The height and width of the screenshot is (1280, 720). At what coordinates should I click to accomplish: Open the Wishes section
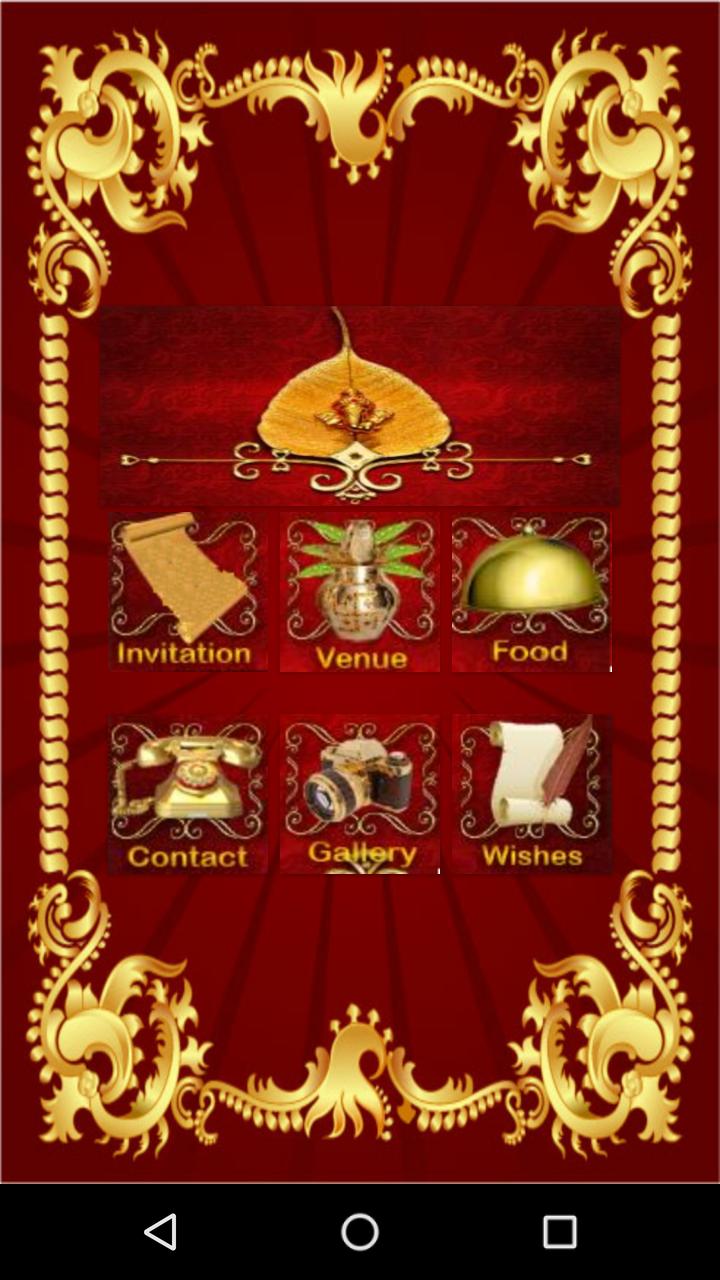point(531,794)
